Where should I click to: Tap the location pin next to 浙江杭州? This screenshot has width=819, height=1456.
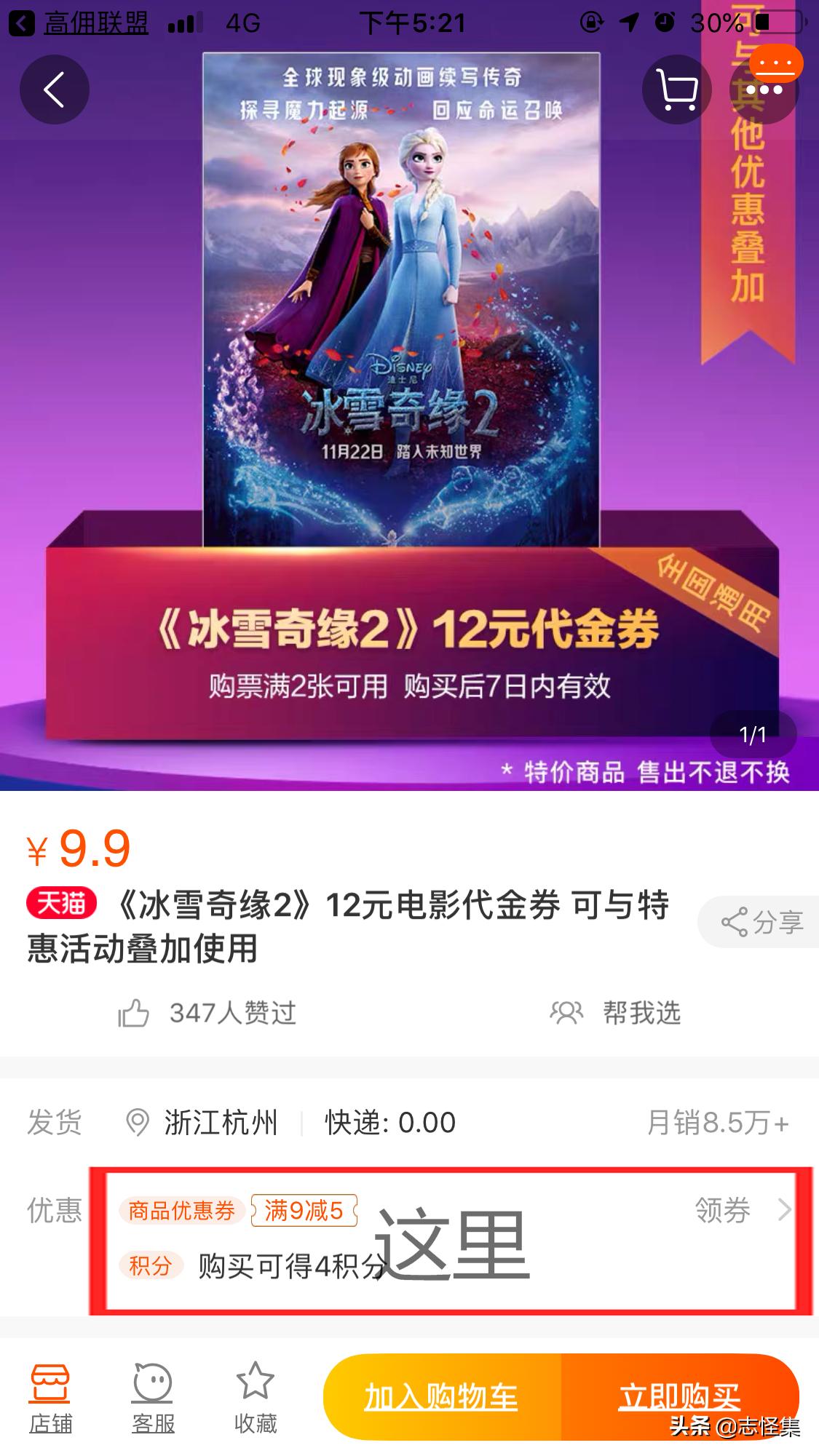pyautogui.click(x=135, y=1123)
